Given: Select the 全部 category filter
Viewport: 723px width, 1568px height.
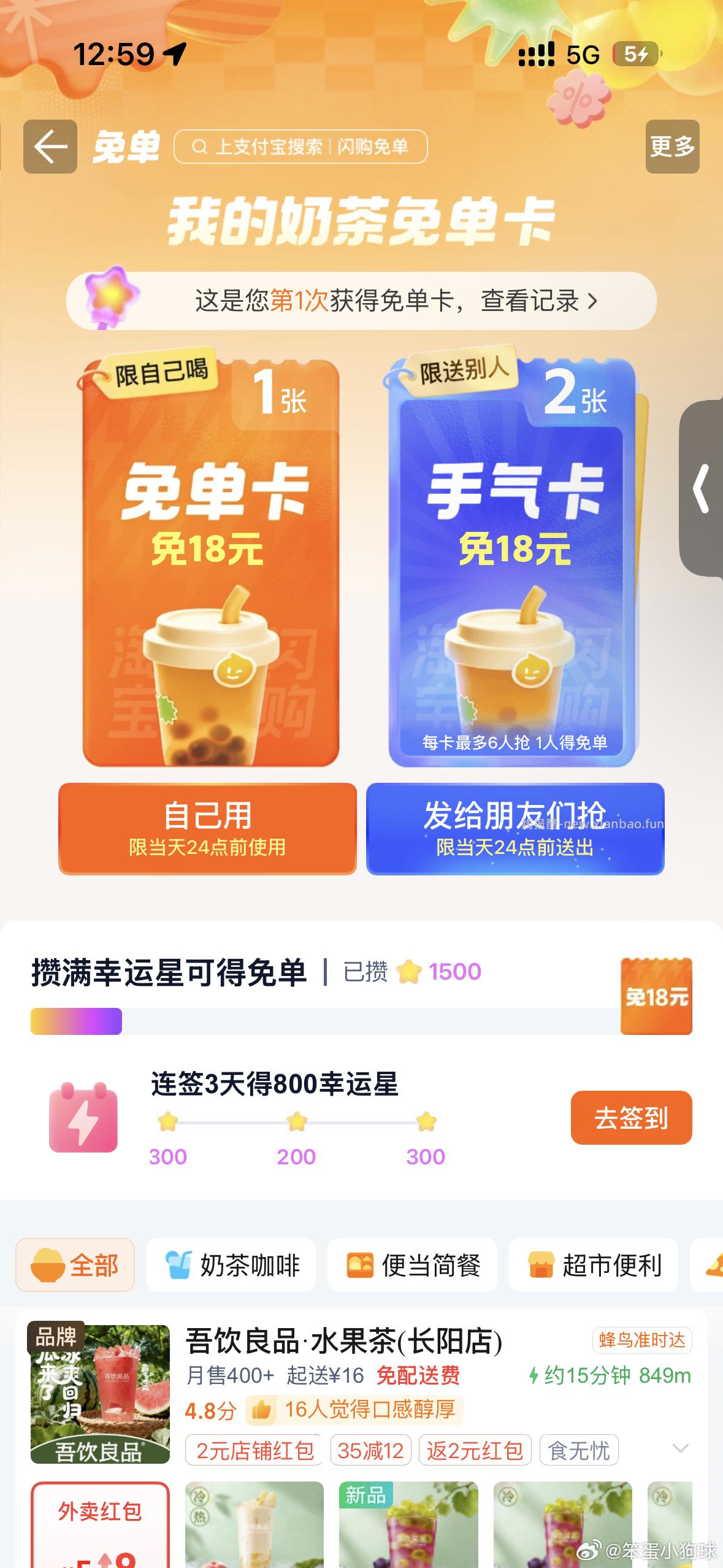Looking at the screenshot, I should point(75,1265).
